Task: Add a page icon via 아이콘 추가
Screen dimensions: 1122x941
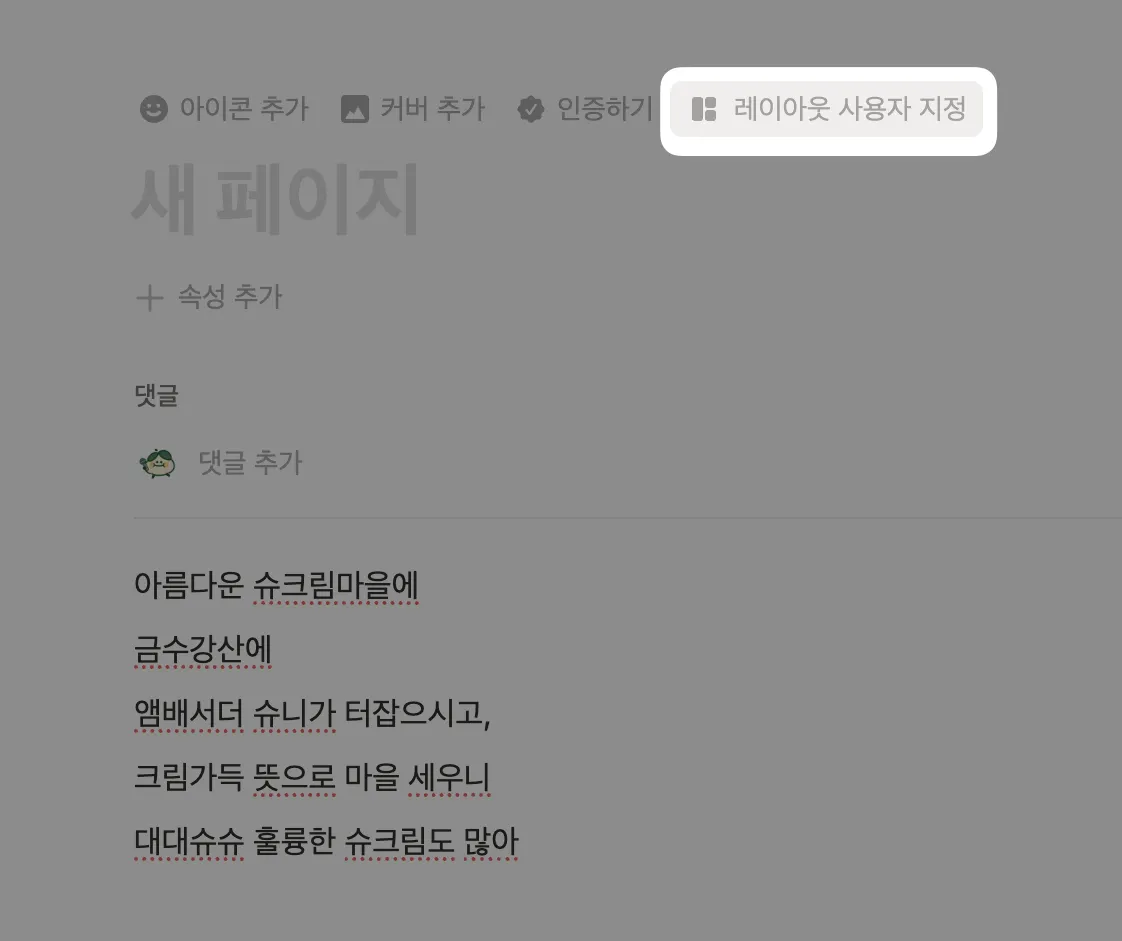Action: [x=225, y=109]
